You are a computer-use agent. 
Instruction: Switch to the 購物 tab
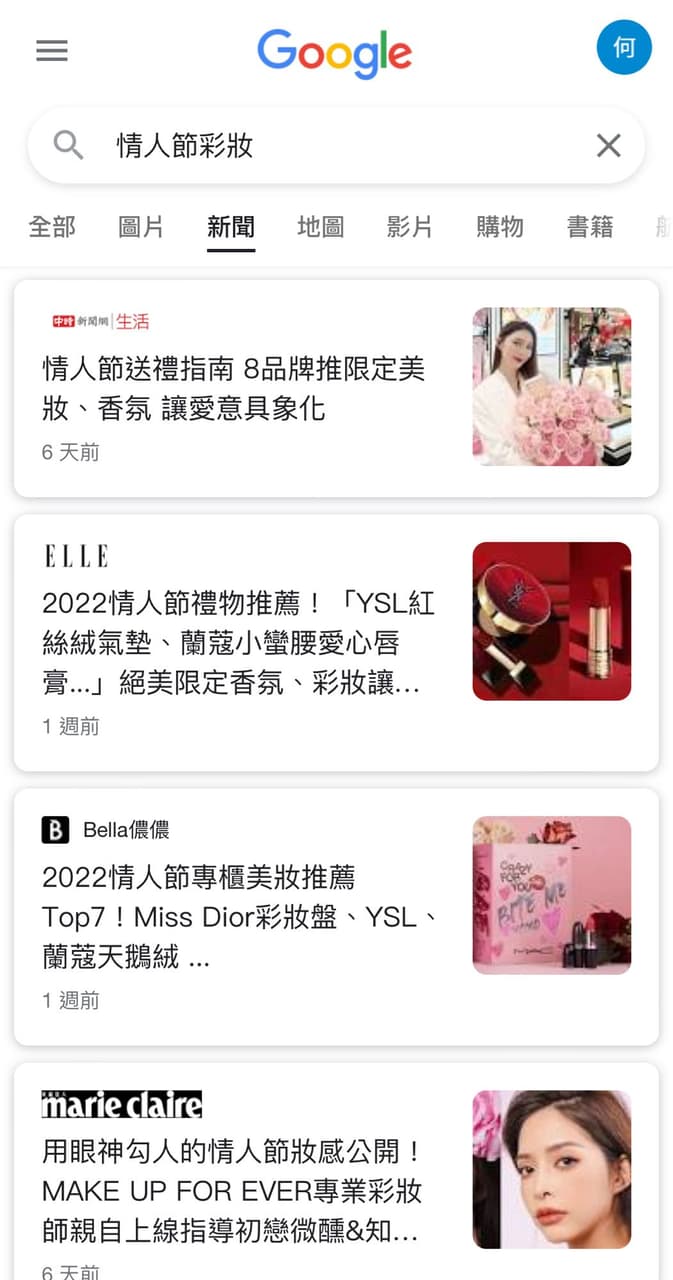500,227
